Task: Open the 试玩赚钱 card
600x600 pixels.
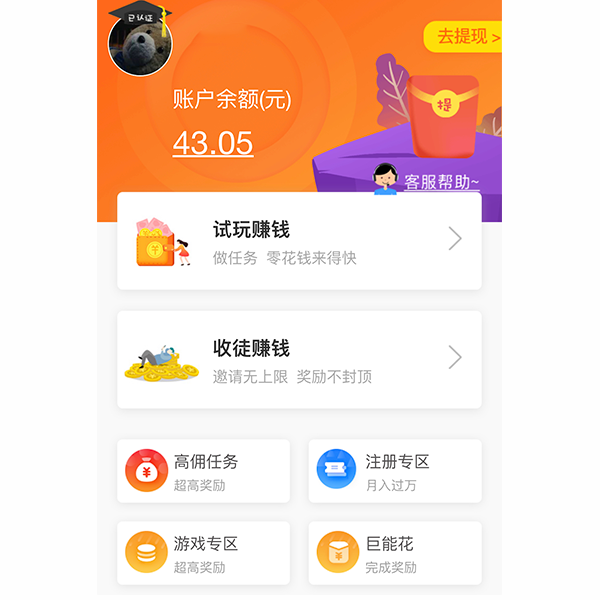Action: 299,241
